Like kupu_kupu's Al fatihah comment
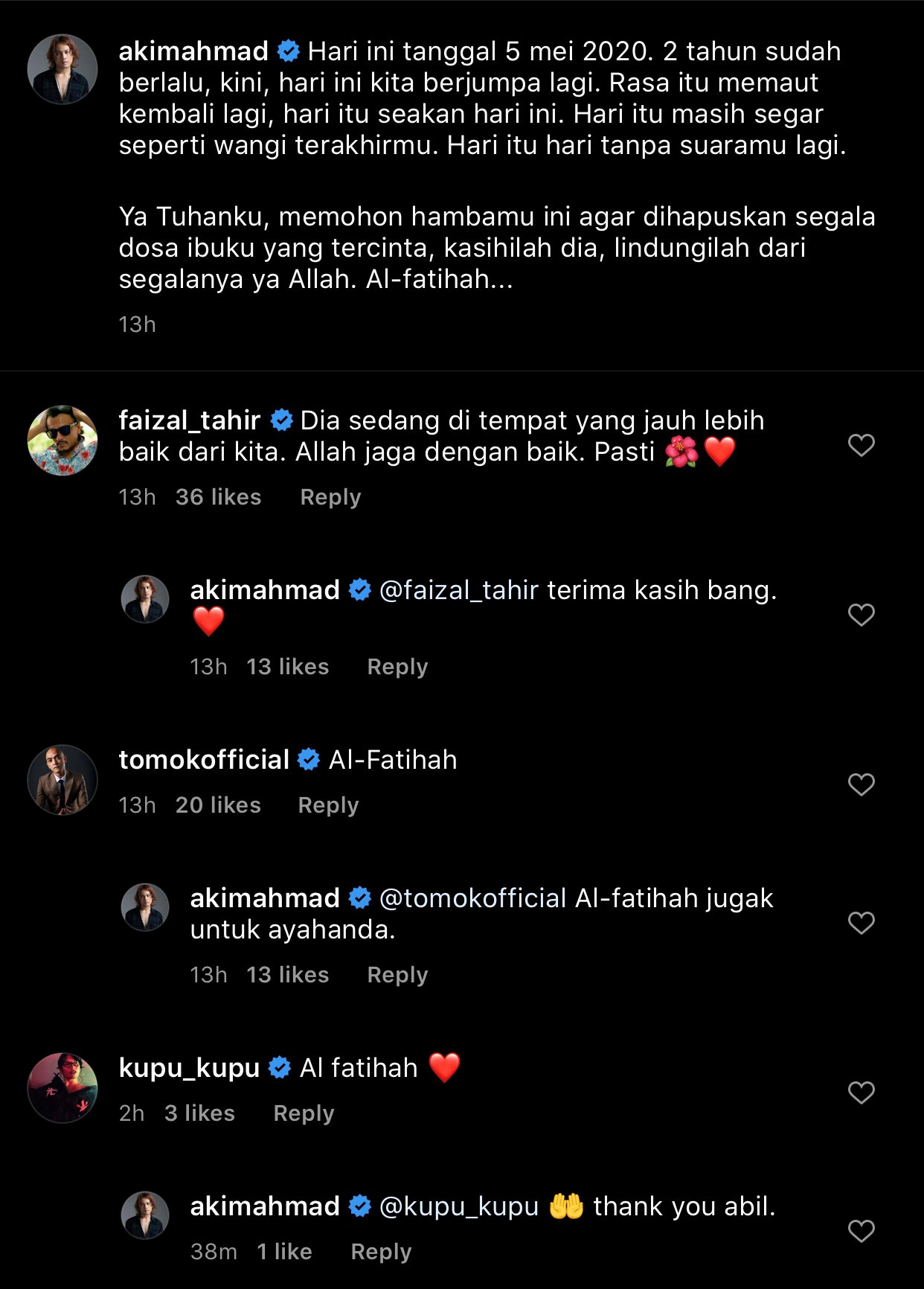 861,1093
